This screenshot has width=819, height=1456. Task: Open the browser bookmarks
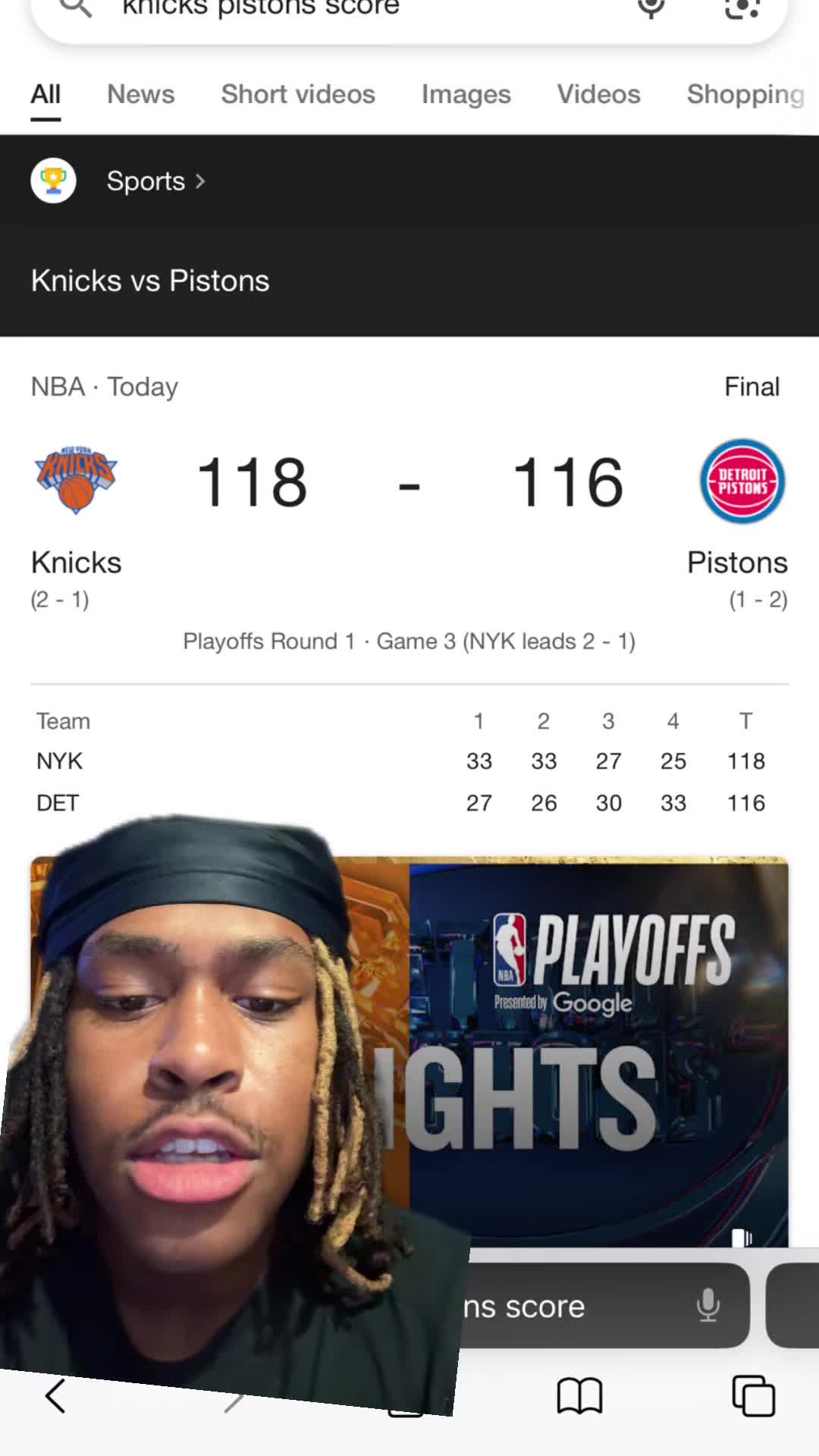(579, 1396)
